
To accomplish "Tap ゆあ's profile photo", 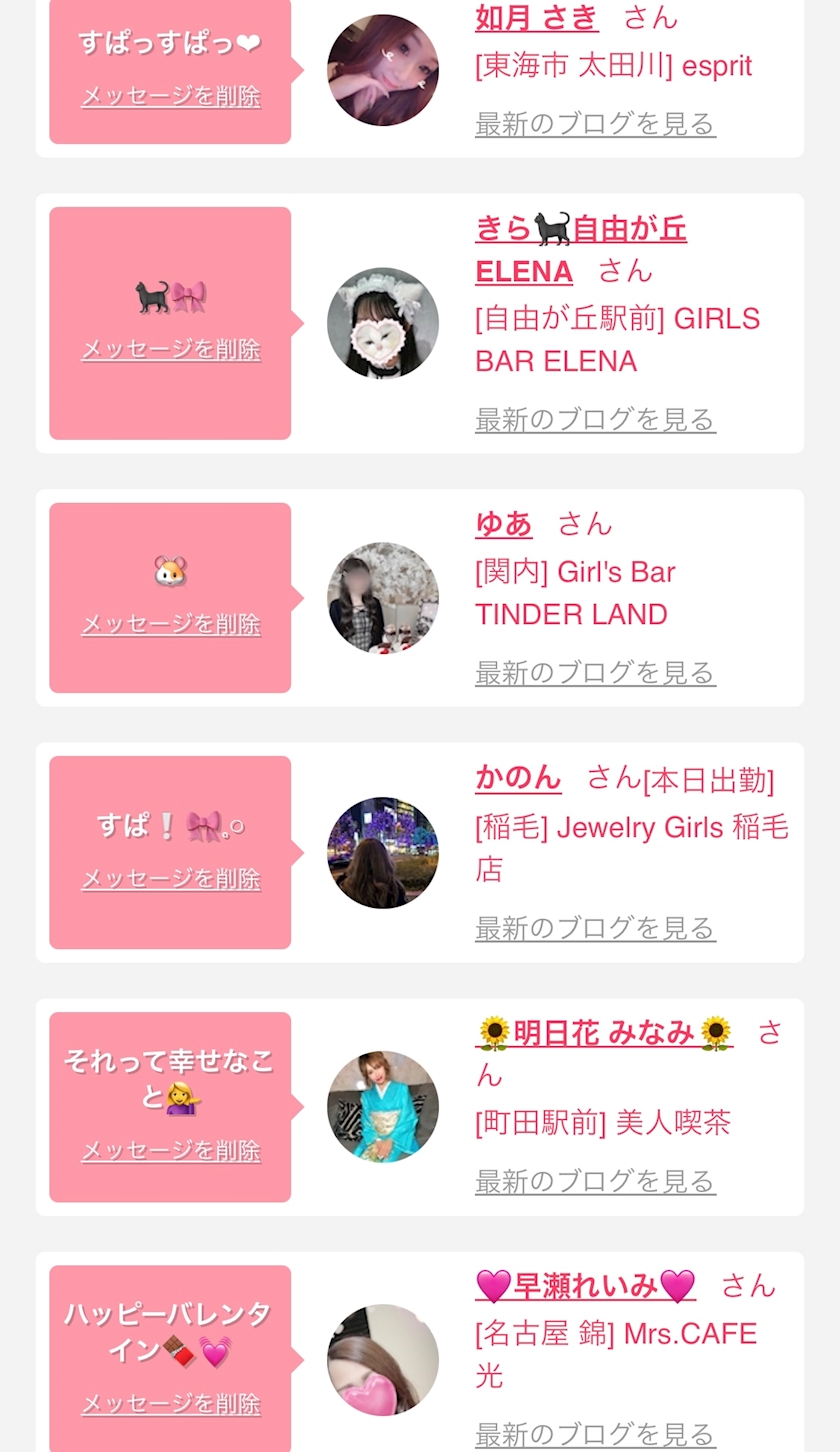I will tap(382, 598).
